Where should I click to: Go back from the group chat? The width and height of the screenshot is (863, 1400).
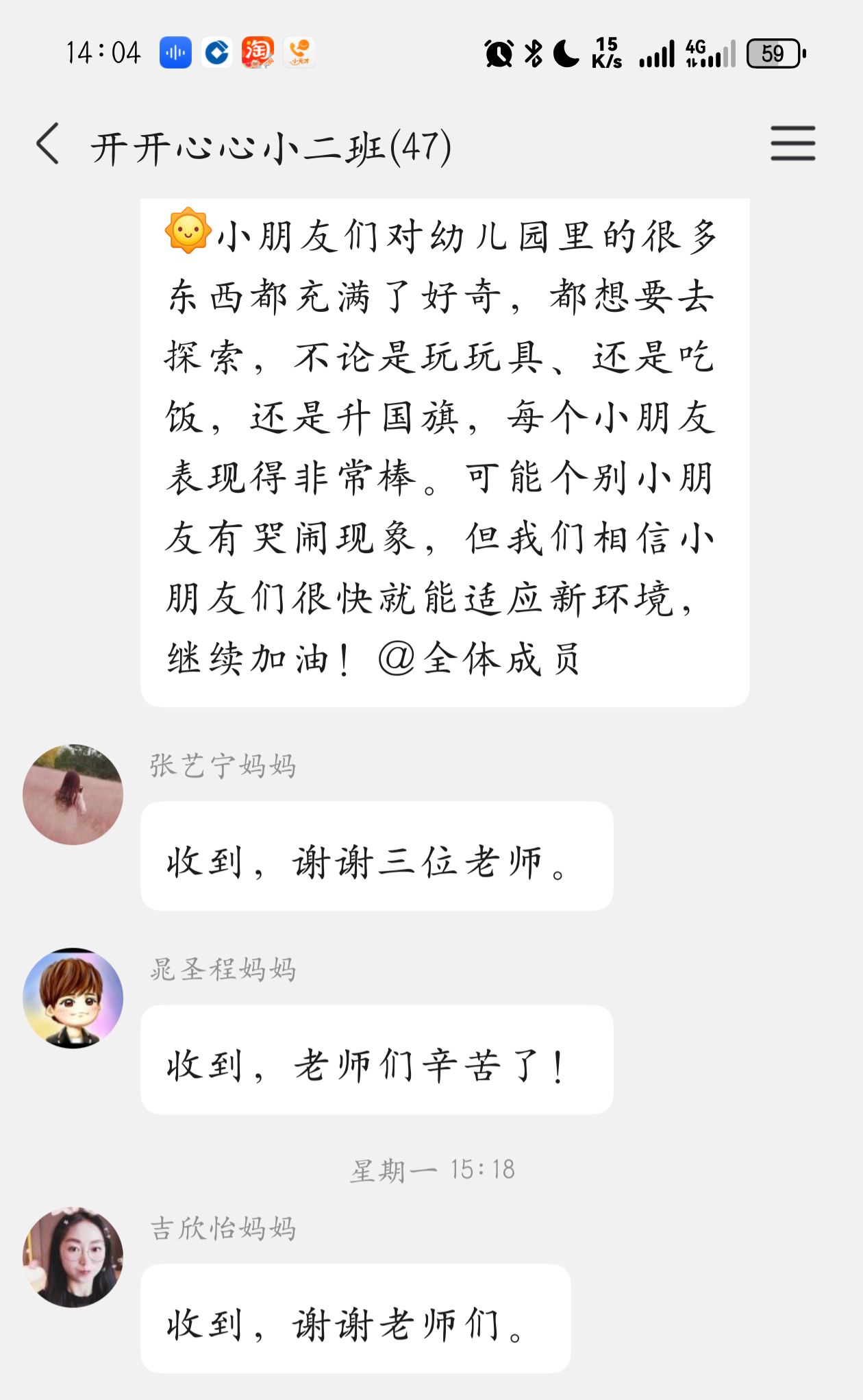tap(48, 145)
